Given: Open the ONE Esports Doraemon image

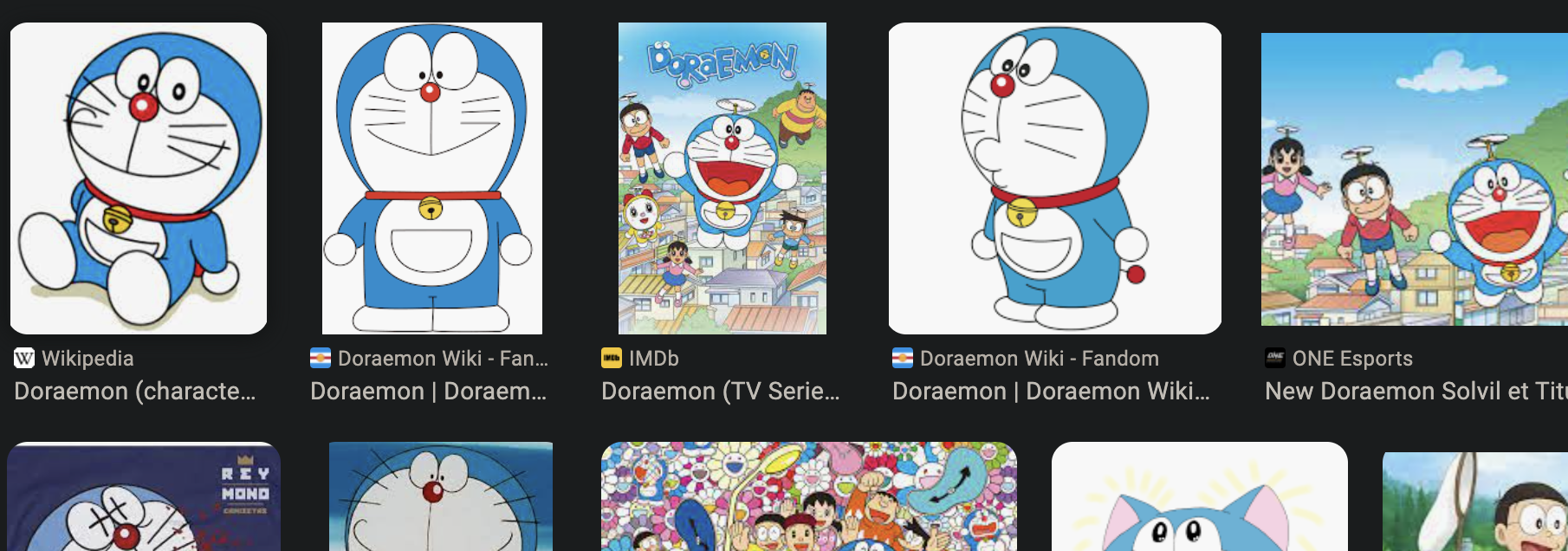Looking at the screenshot, I should (x=1414, y=179).
